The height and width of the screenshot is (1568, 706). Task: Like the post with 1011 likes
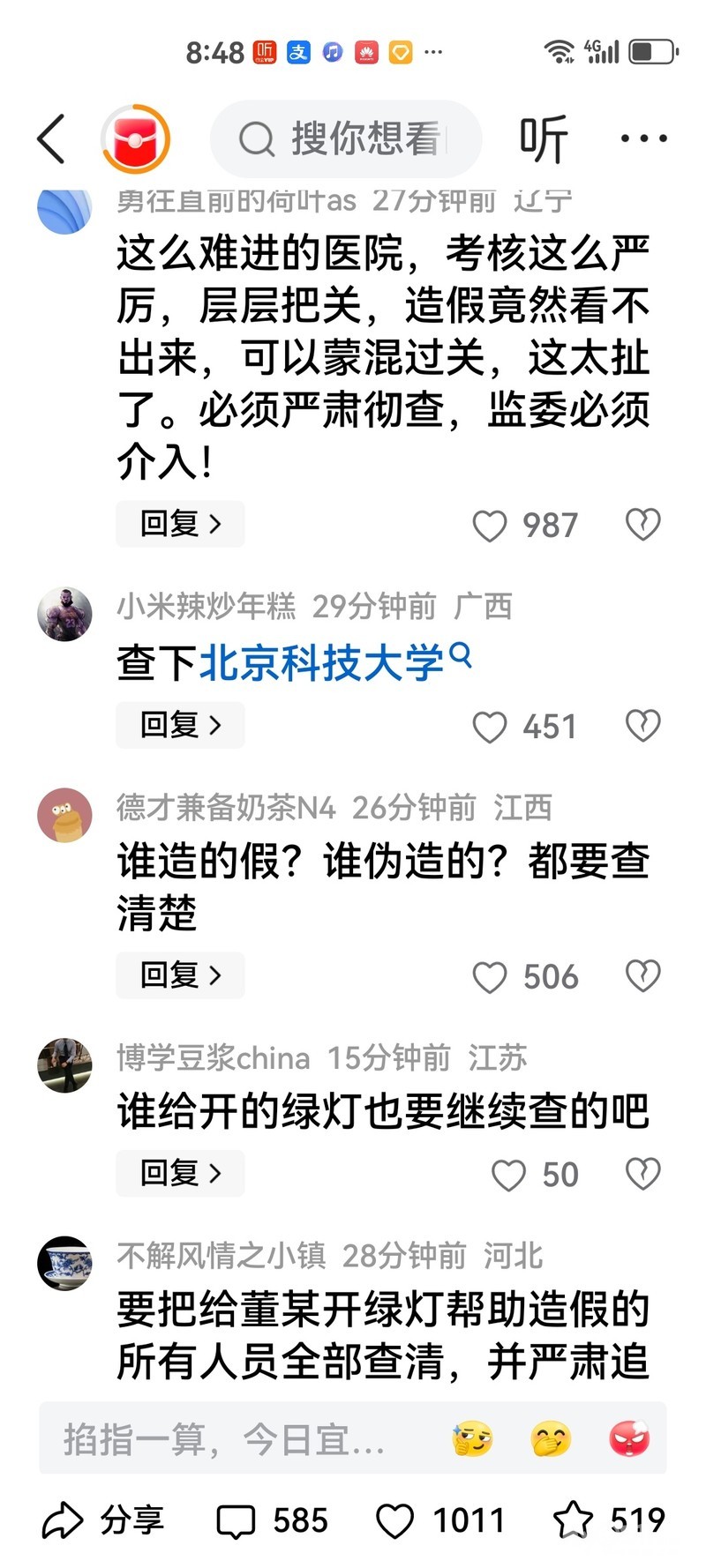pyautogui.click(x=395, y=1520)
